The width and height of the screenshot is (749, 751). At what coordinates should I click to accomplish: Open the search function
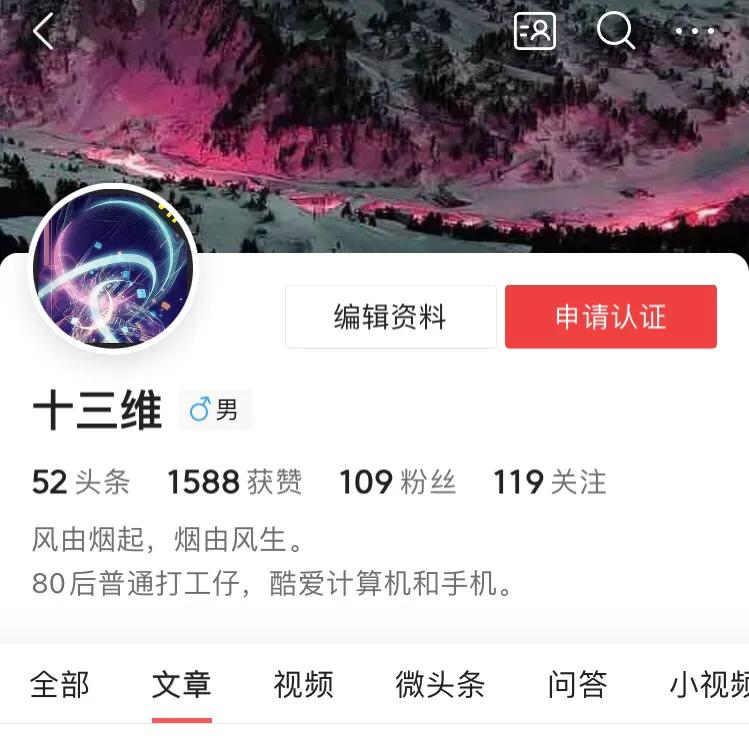617,31
